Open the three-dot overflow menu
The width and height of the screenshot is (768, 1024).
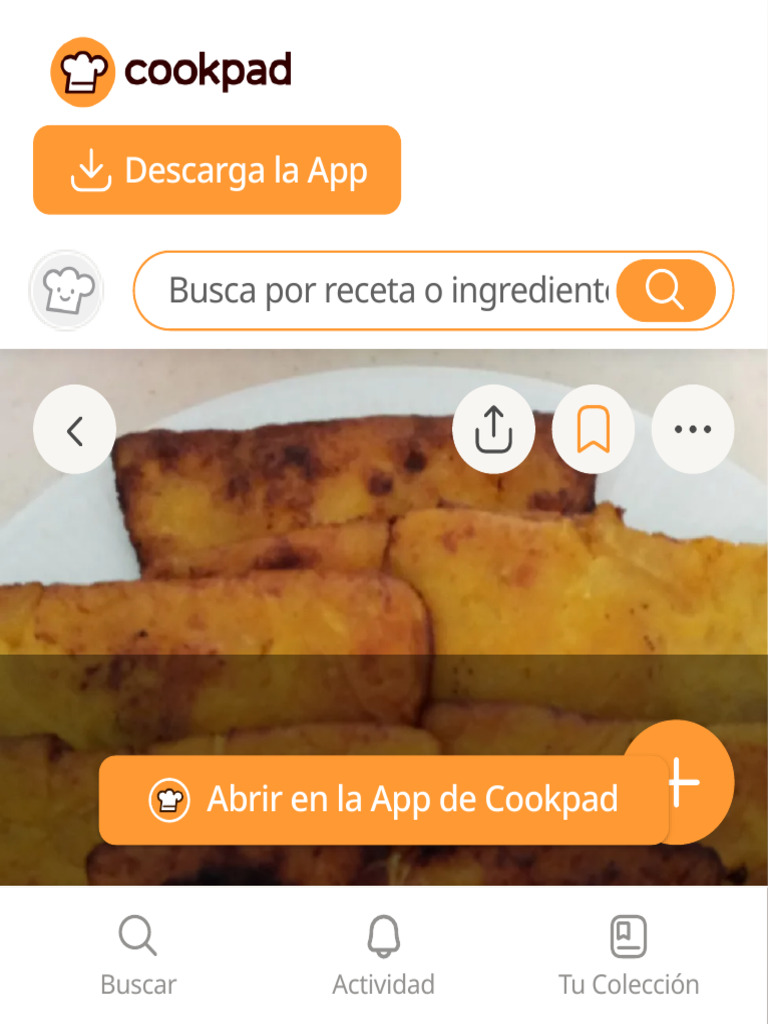coord(693,429)
